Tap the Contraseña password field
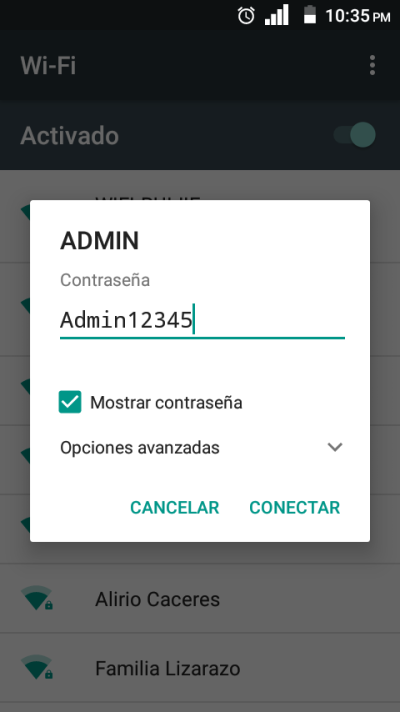Screen dimensions: 400x712 click(202, 321)
